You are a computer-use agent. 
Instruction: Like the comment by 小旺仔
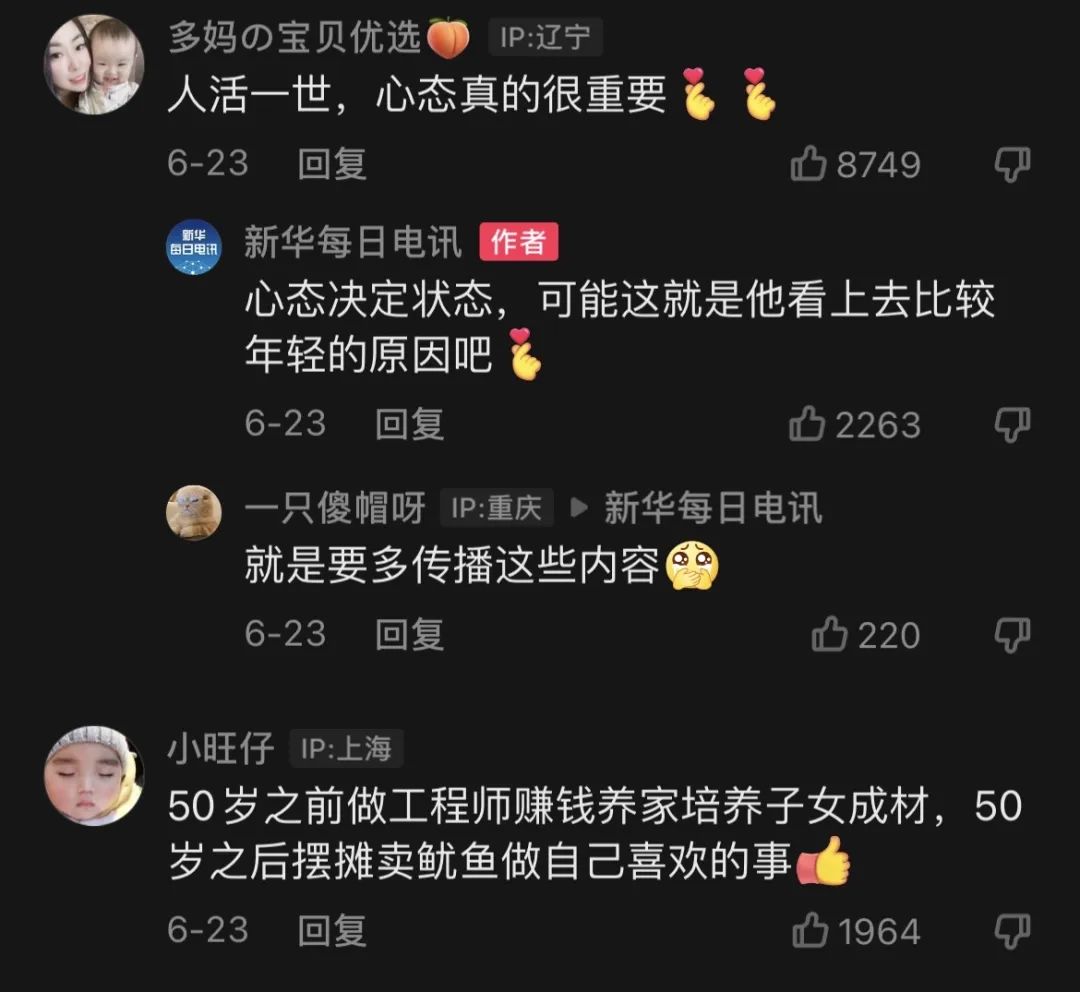811,931
